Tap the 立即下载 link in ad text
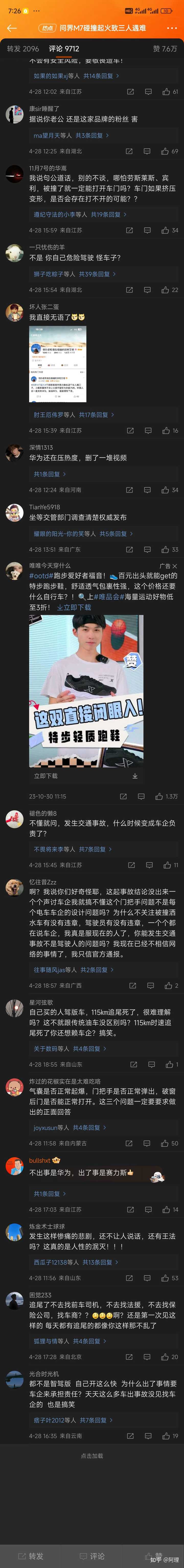 tap(74, 607)
